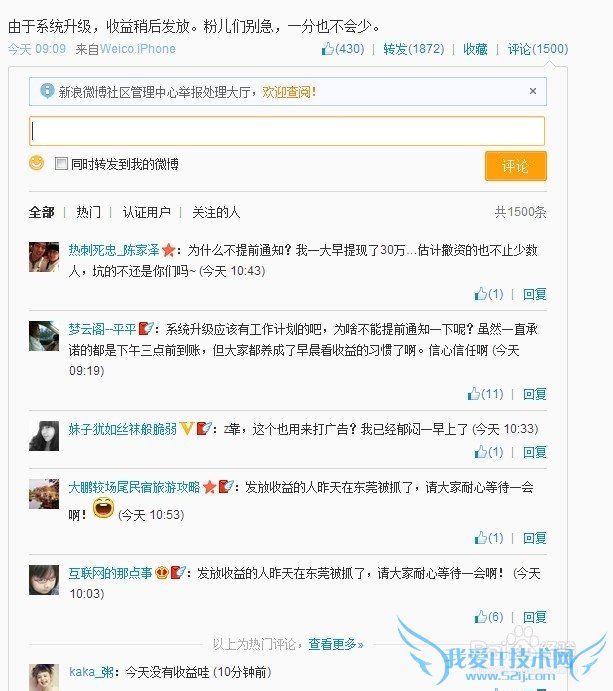Focus the comment text box
This screenshot has height=691, width=613.
click(x=287, y=131)
